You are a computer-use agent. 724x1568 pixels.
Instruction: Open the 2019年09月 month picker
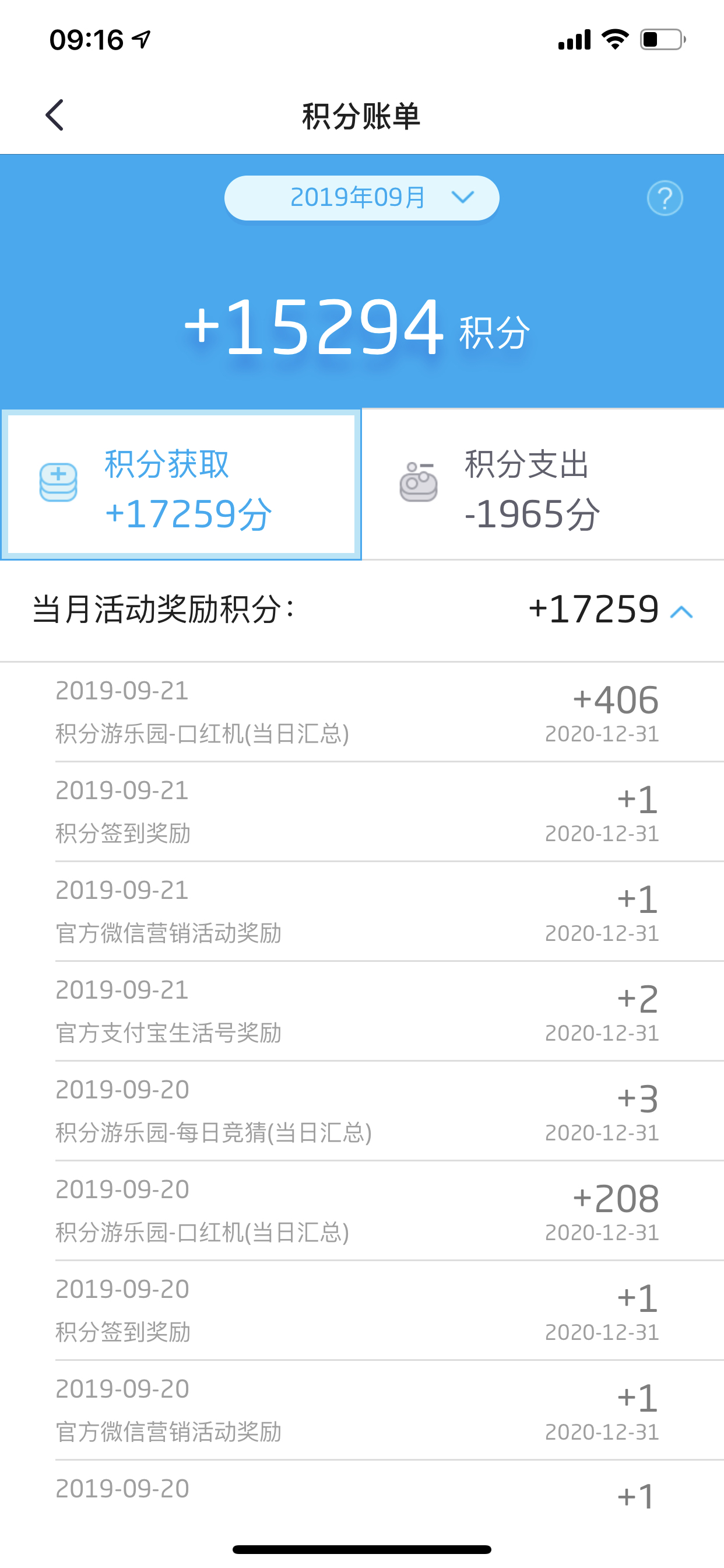pyautogui.click(x=361, y=198)
